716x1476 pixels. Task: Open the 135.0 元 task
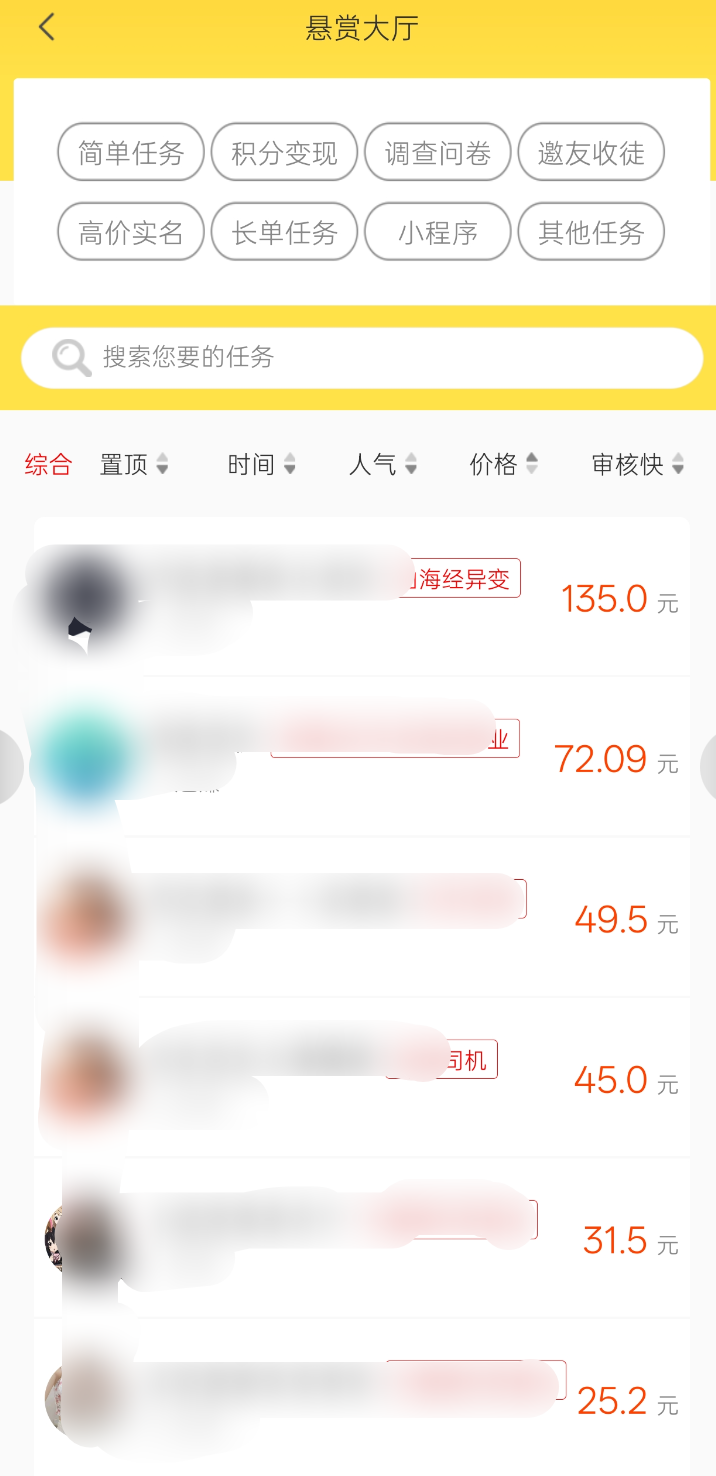coord(362,599)
